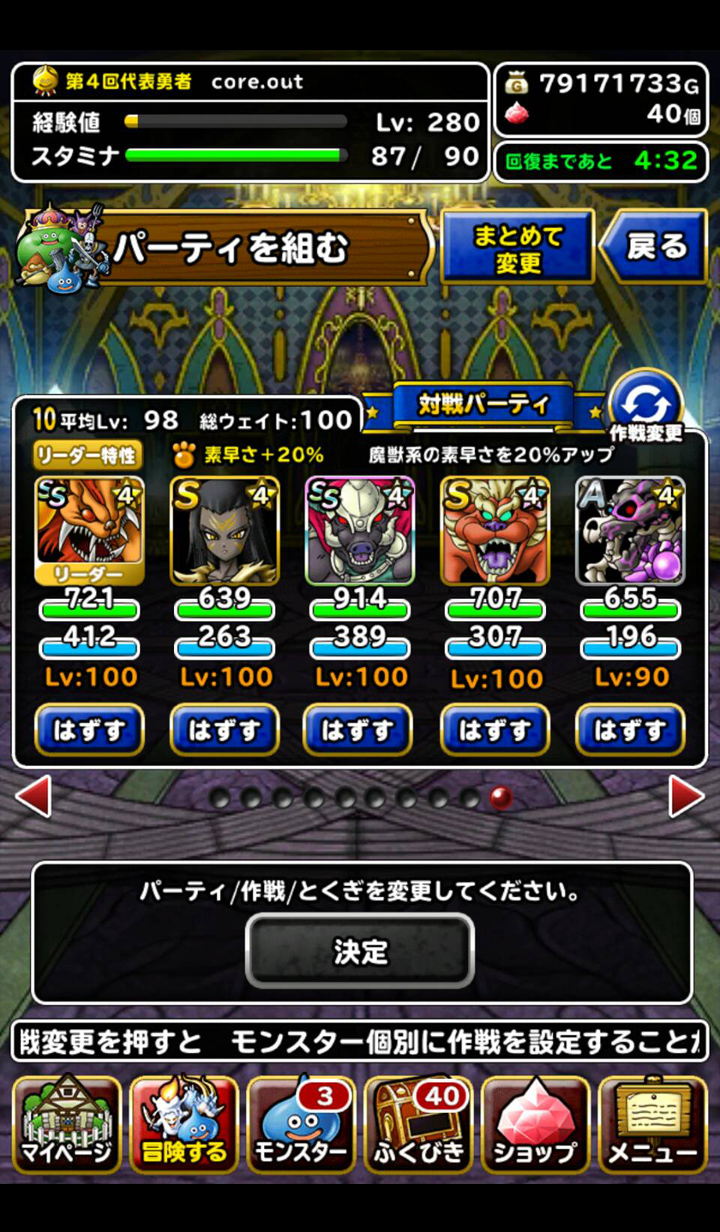The height and width of the screenshot is (1232, 720).
Task: Remove the monster with HP 707
Action: (x=494, y=730)
